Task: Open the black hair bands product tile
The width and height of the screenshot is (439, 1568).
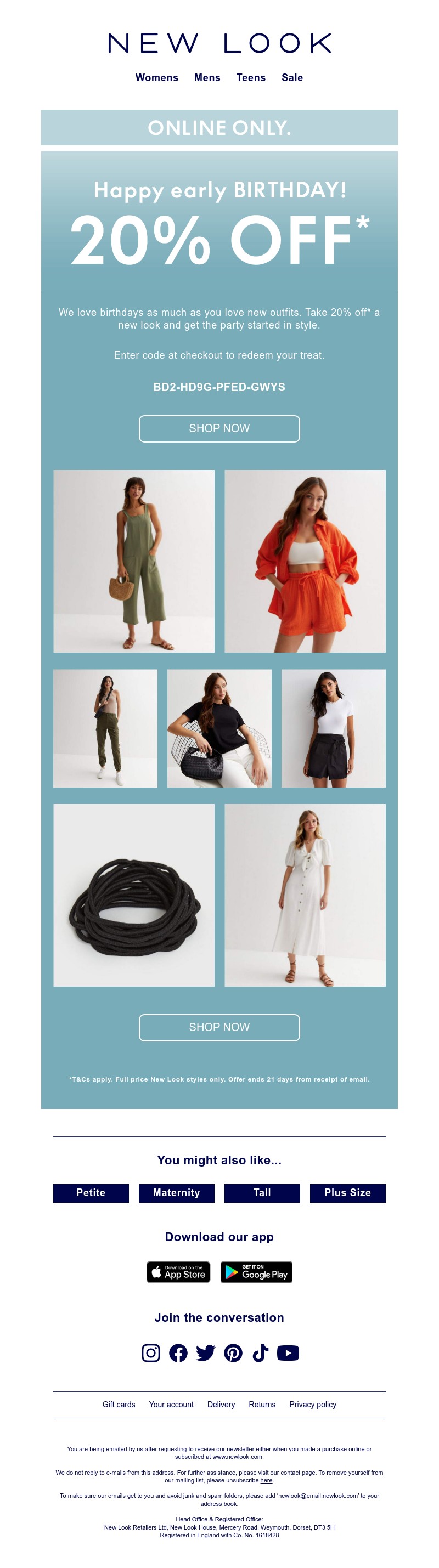Action: (134, 895)
